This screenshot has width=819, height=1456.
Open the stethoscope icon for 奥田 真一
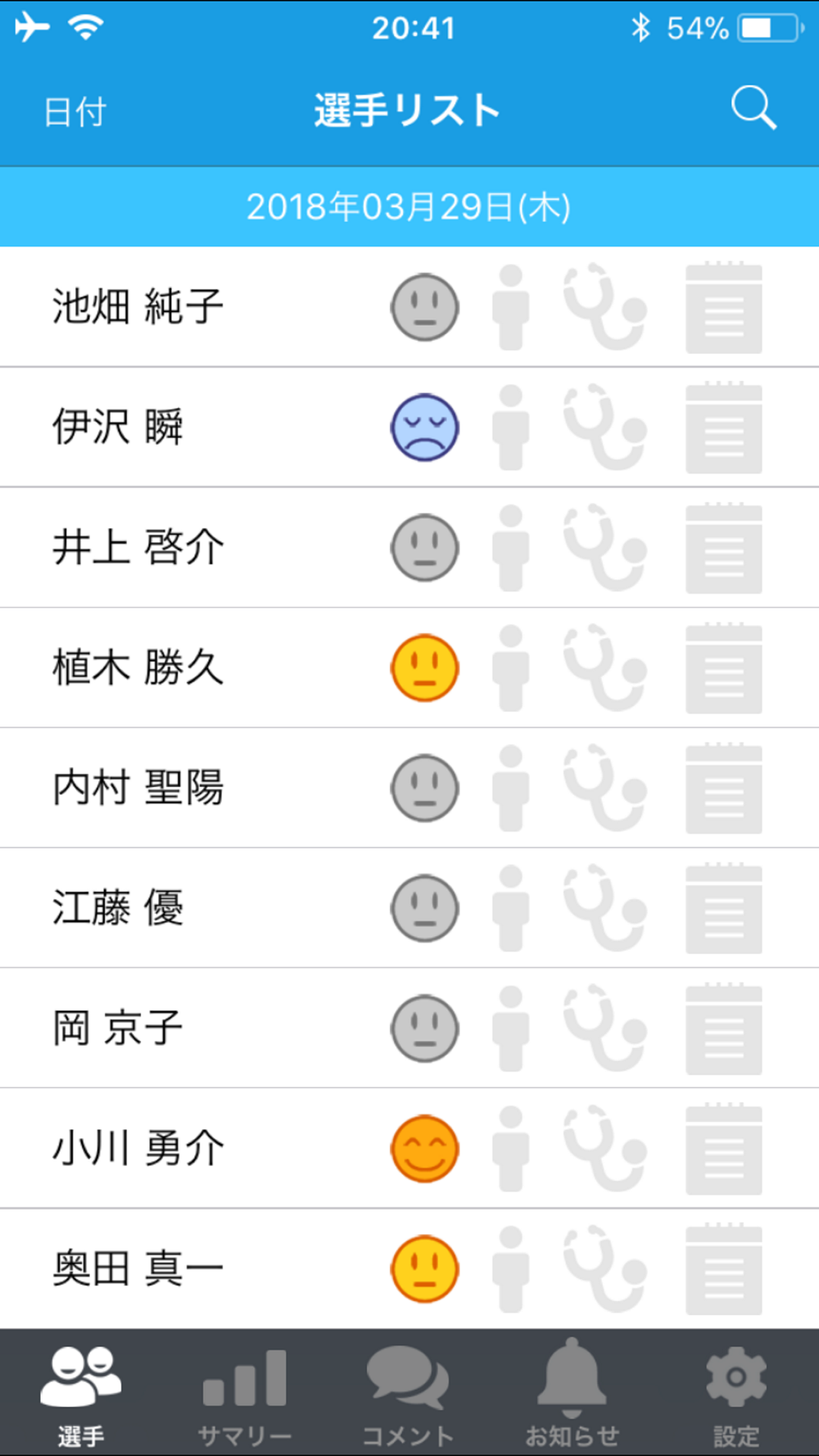pyautogui.click(x=605, y=1269)
